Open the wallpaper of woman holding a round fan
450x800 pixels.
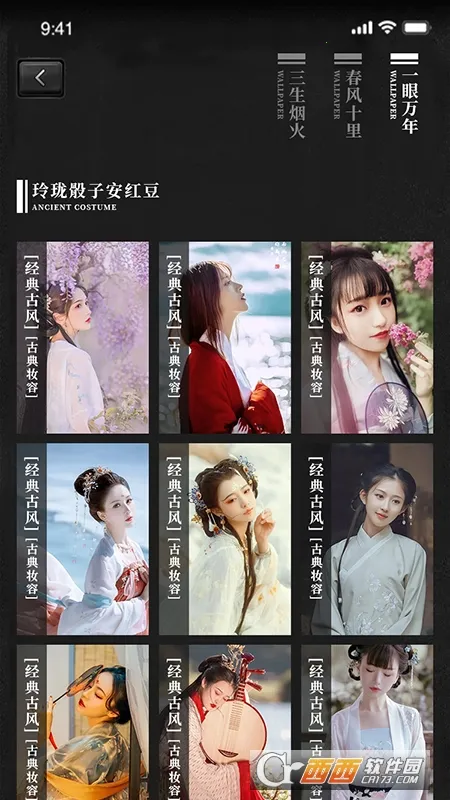83,722
